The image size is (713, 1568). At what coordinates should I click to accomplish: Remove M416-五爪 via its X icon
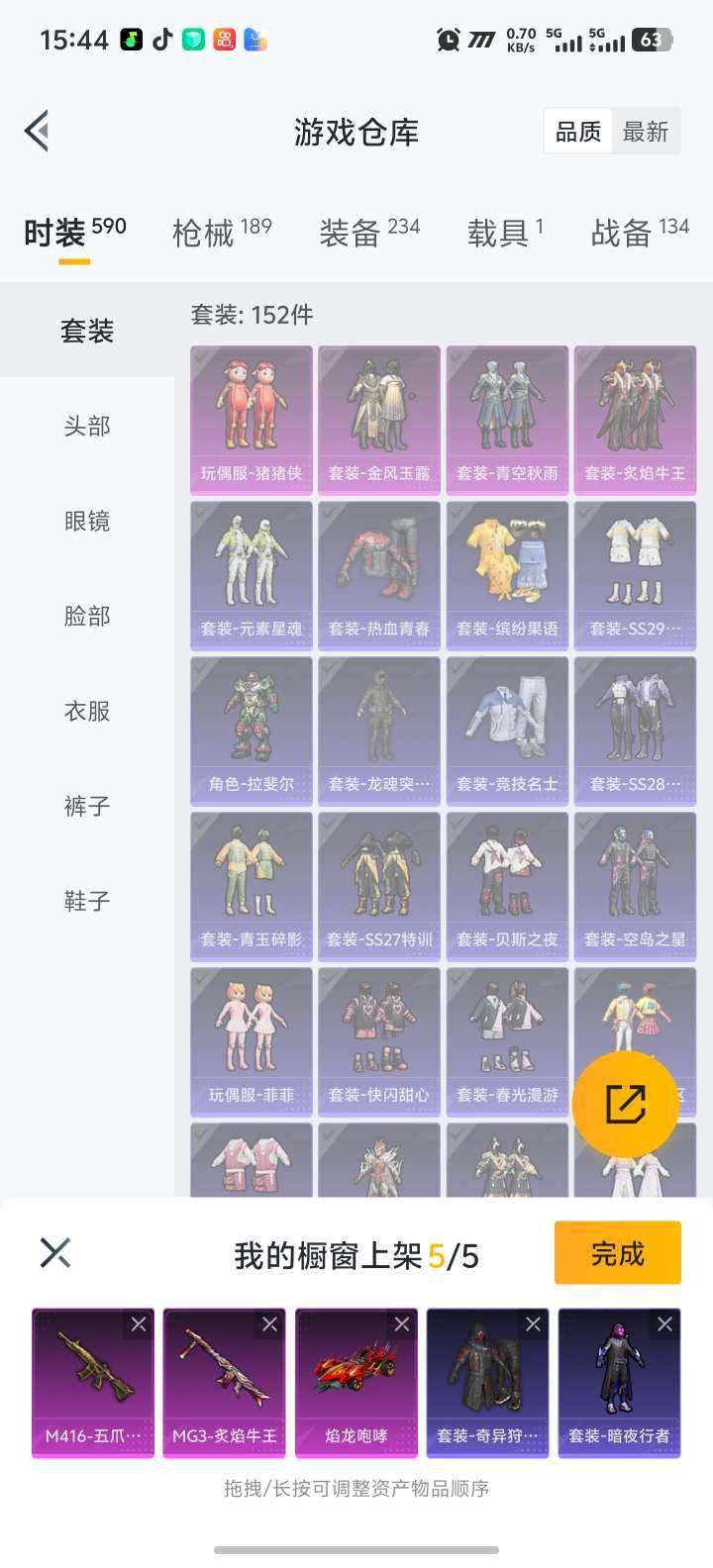point(139,1323)
